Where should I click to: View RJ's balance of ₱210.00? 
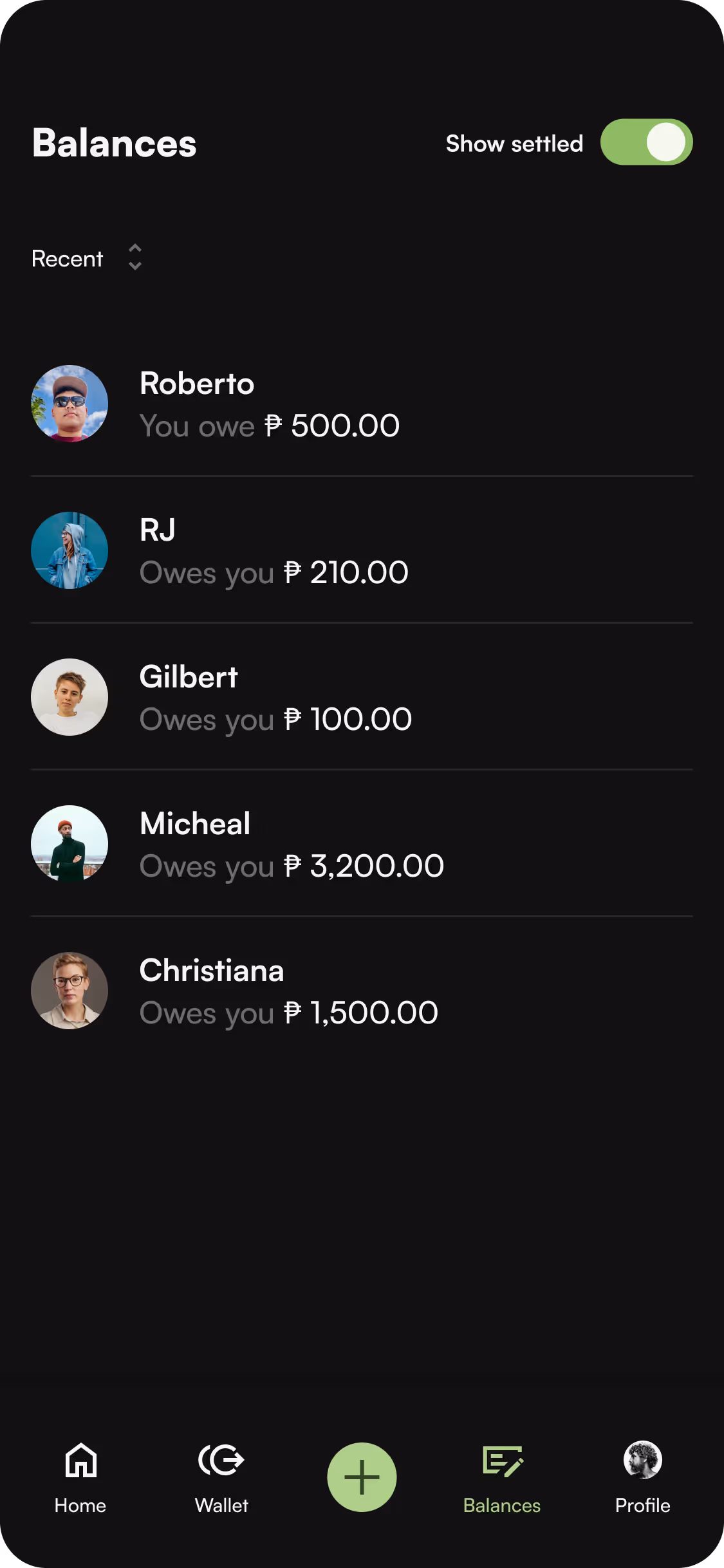tap(361, 551)
